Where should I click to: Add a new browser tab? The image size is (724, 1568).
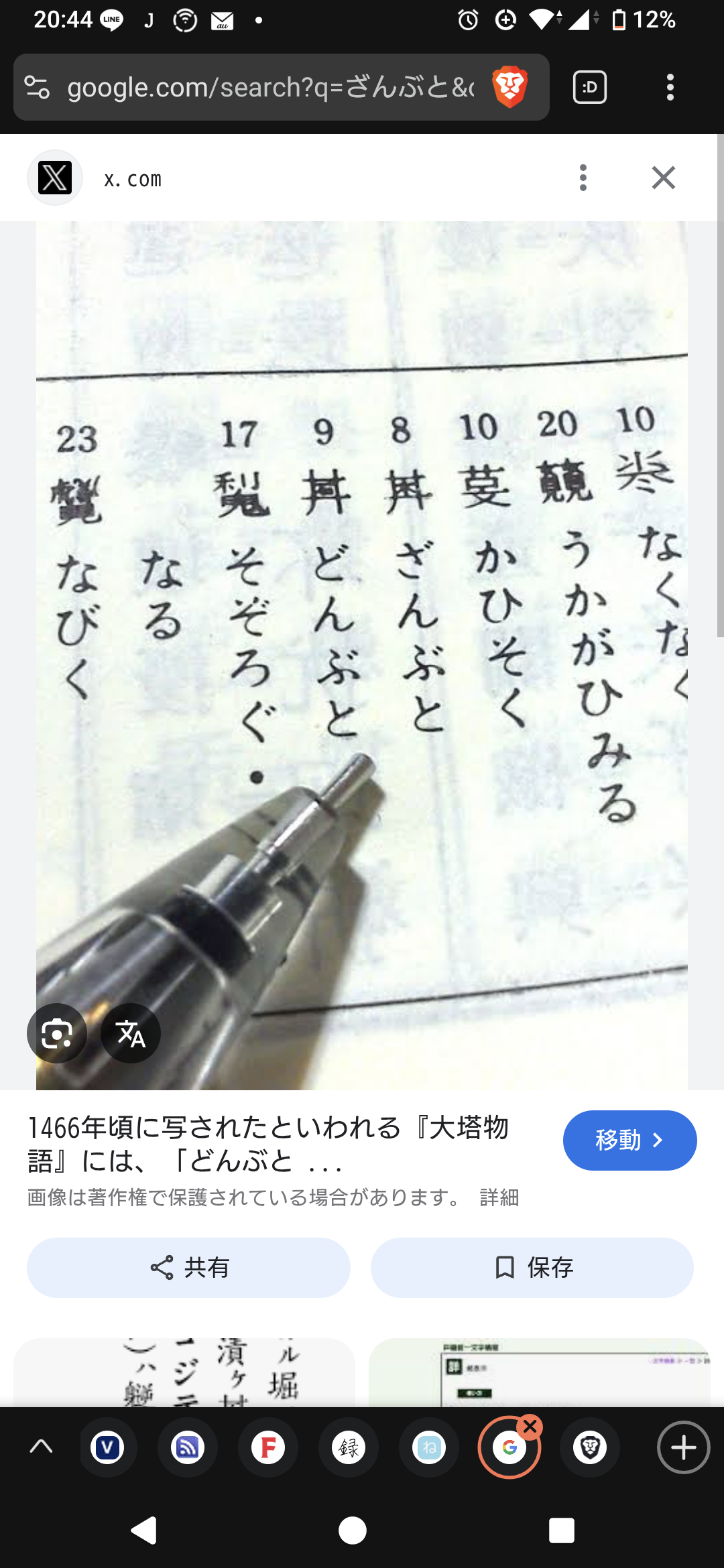pyautogui.click(x=683, y=1447)
